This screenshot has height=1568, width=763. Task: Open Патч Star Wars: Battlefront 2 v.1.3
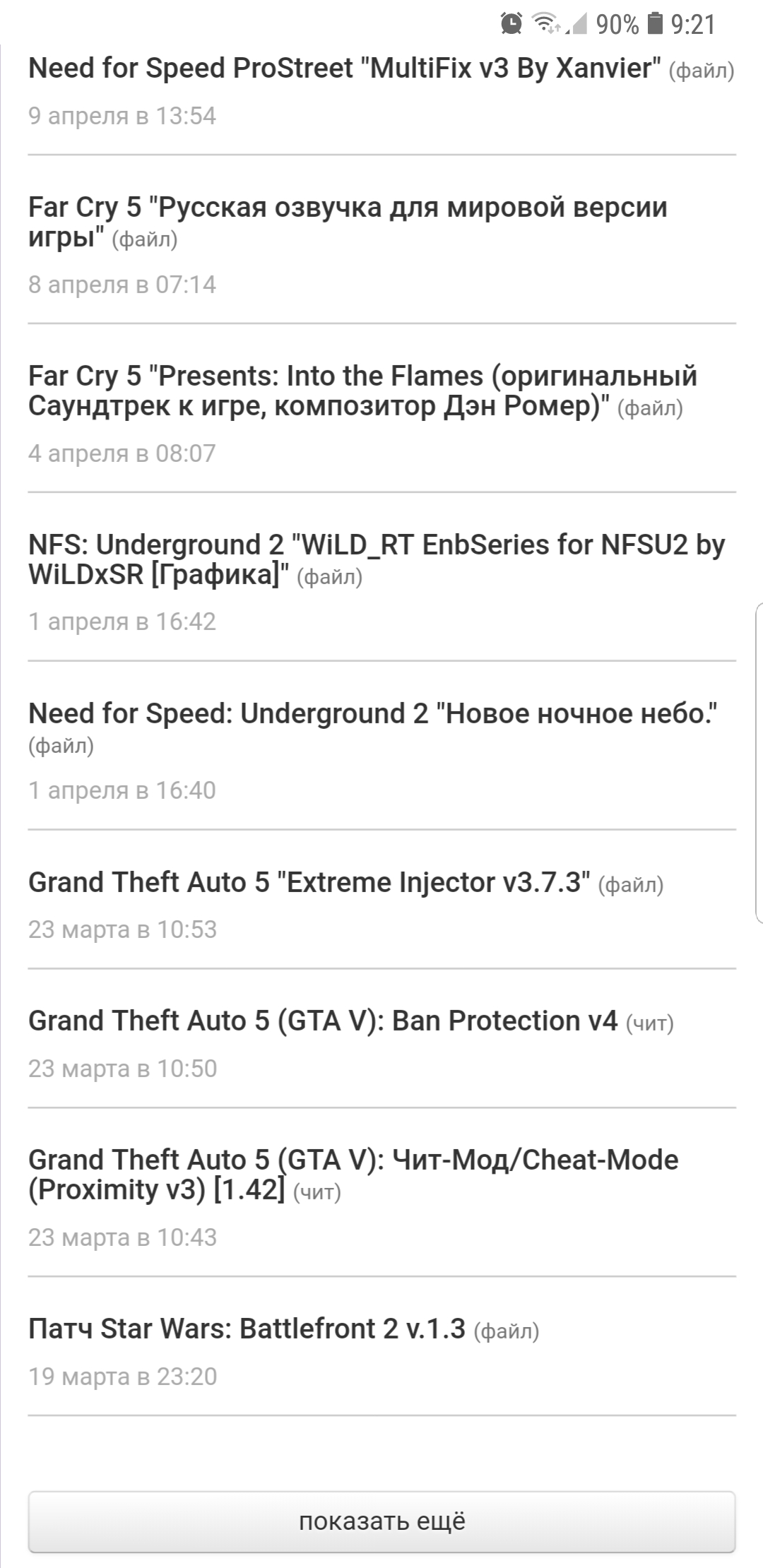click(247, 1329)
